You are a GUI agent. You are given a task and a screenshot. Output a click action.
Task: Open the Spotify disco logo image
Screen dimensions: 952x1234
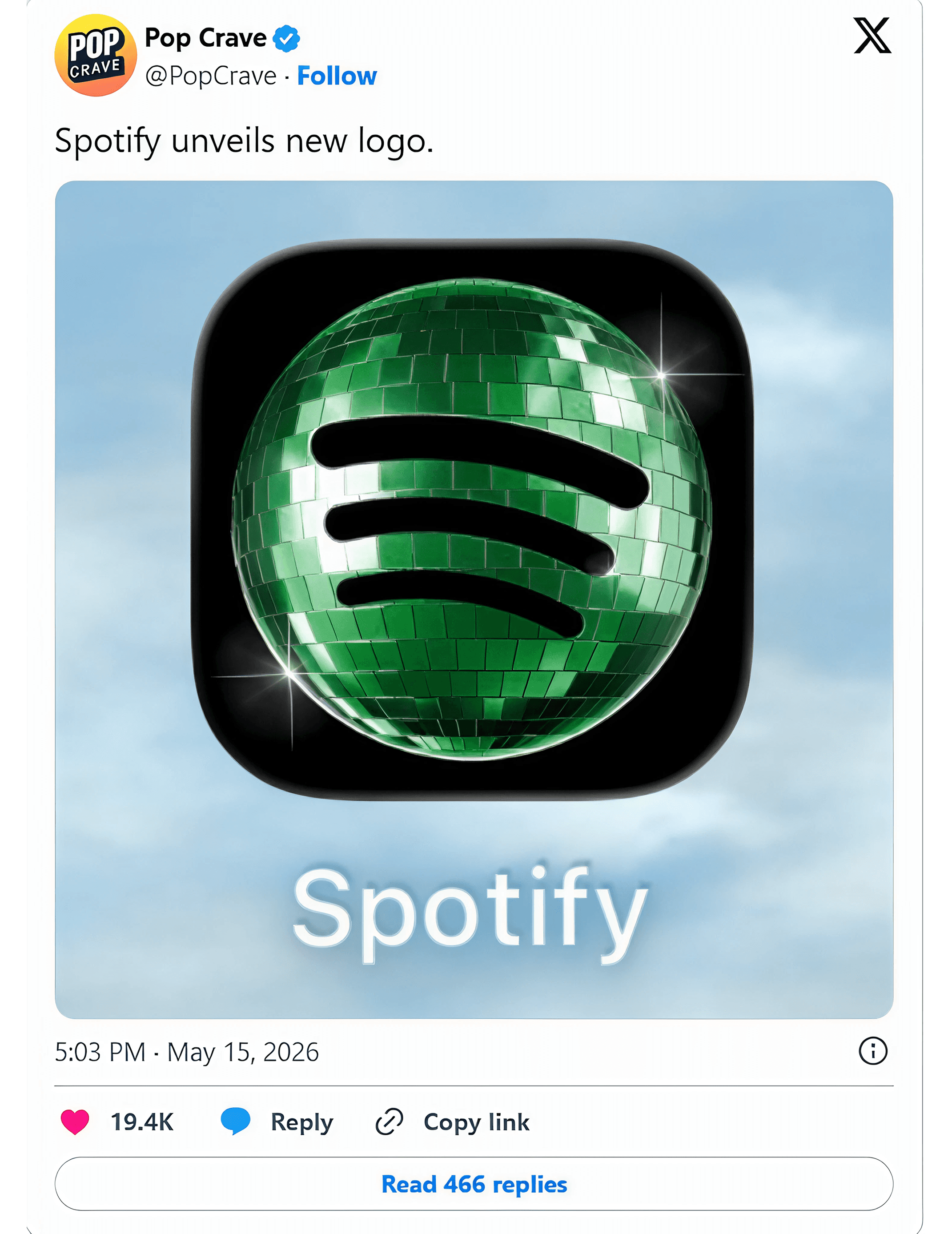pos(474,599)
